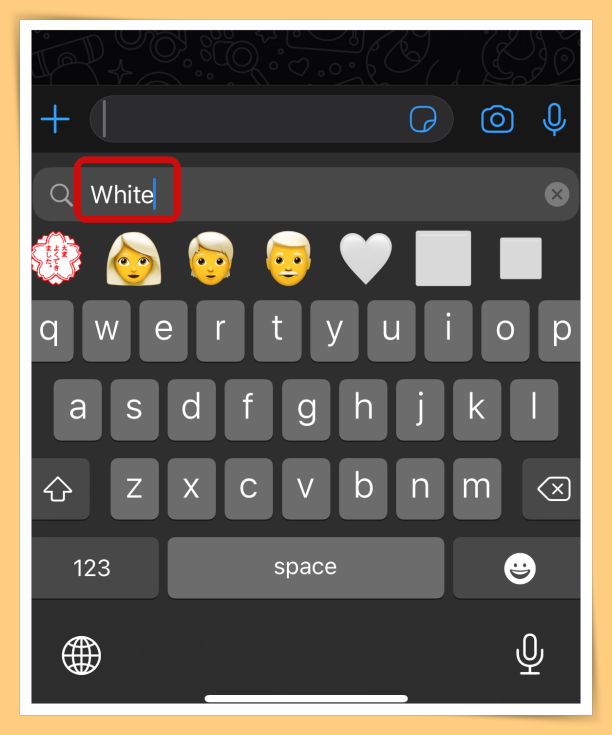Insert the white-haired woman emoji
Screen dimensions: 612x735
(x=135, y=258)
